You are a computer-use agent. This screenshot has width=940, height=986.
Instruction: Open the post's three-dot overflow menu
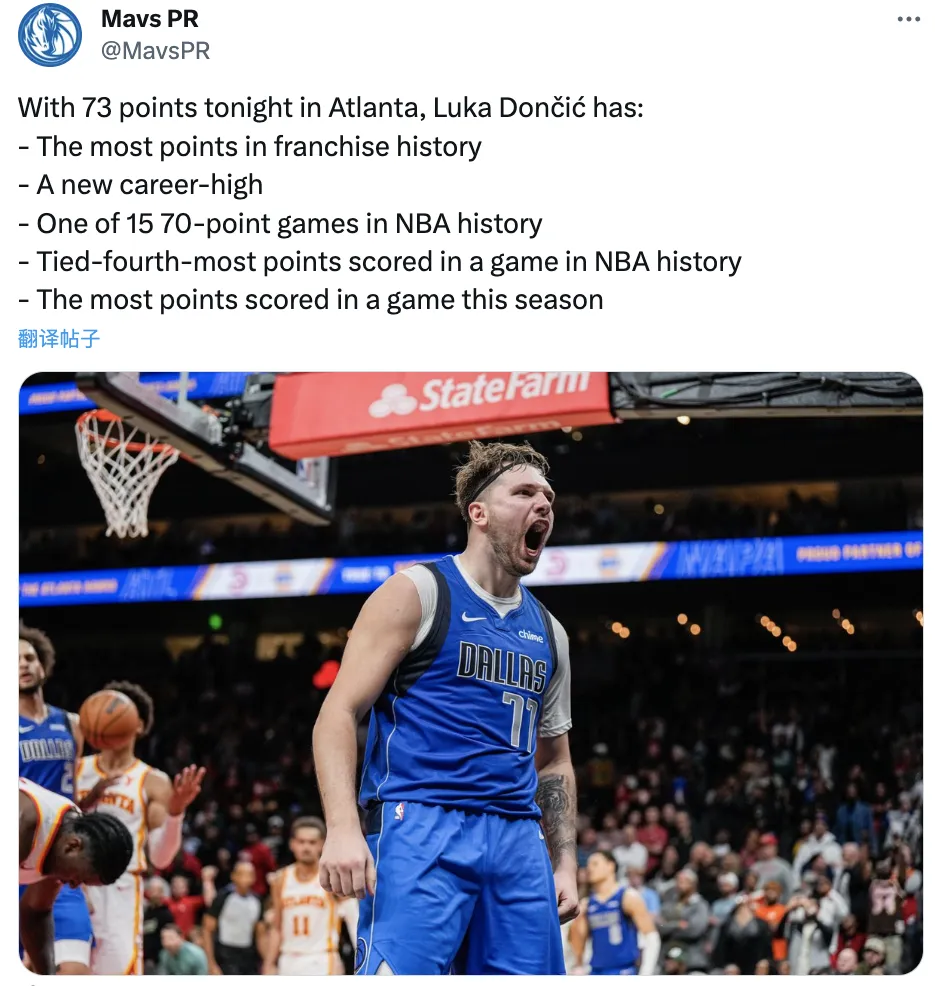pyautogui.click(x=907, y=20)
